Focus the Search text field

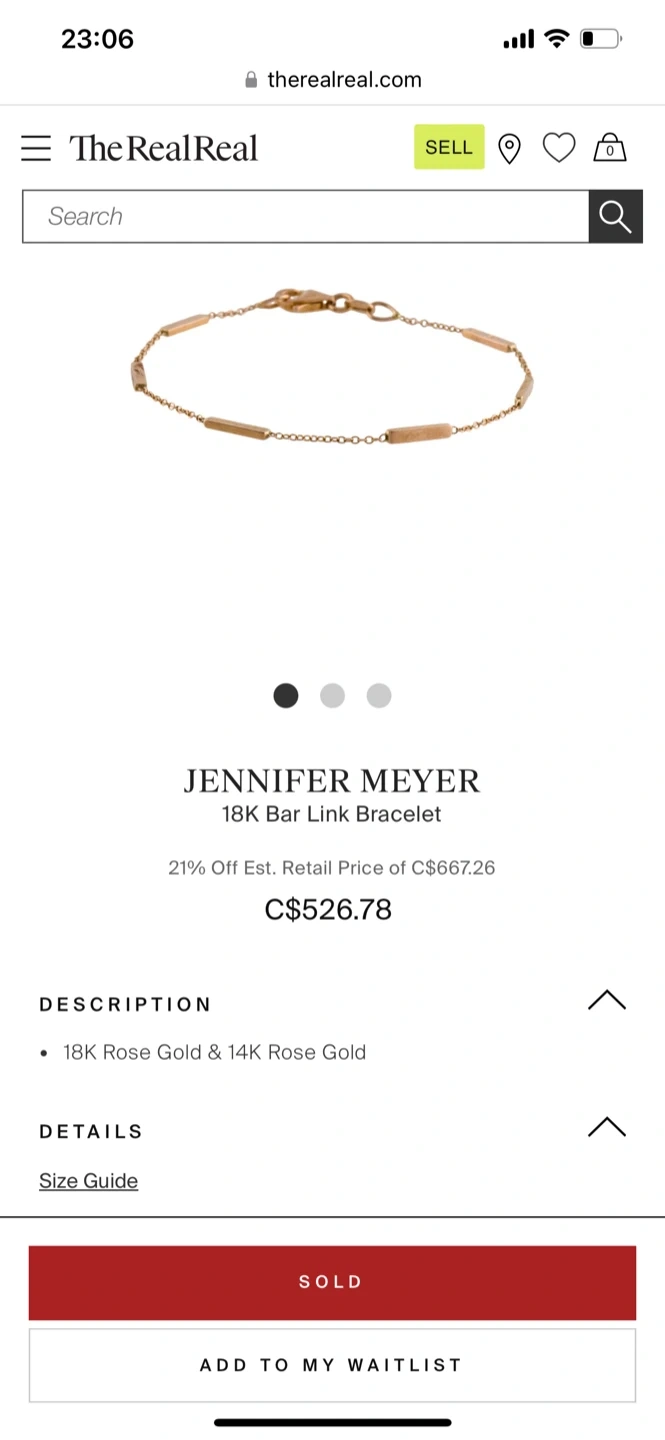[x=305, y=216]
